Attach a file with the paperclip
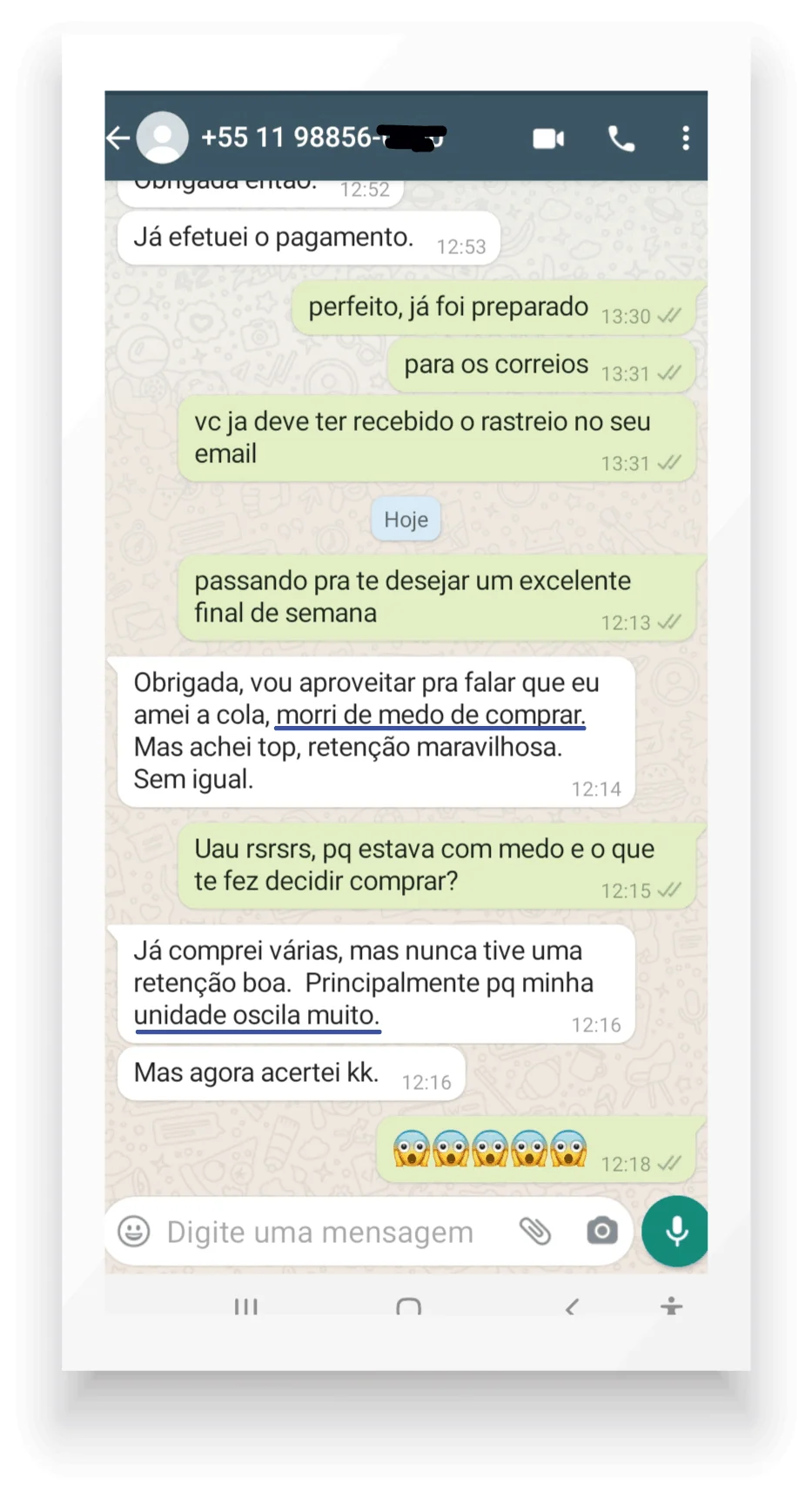Image resolution: width=812 pixels, height=1498 pixels. (x=535, y=1232)
